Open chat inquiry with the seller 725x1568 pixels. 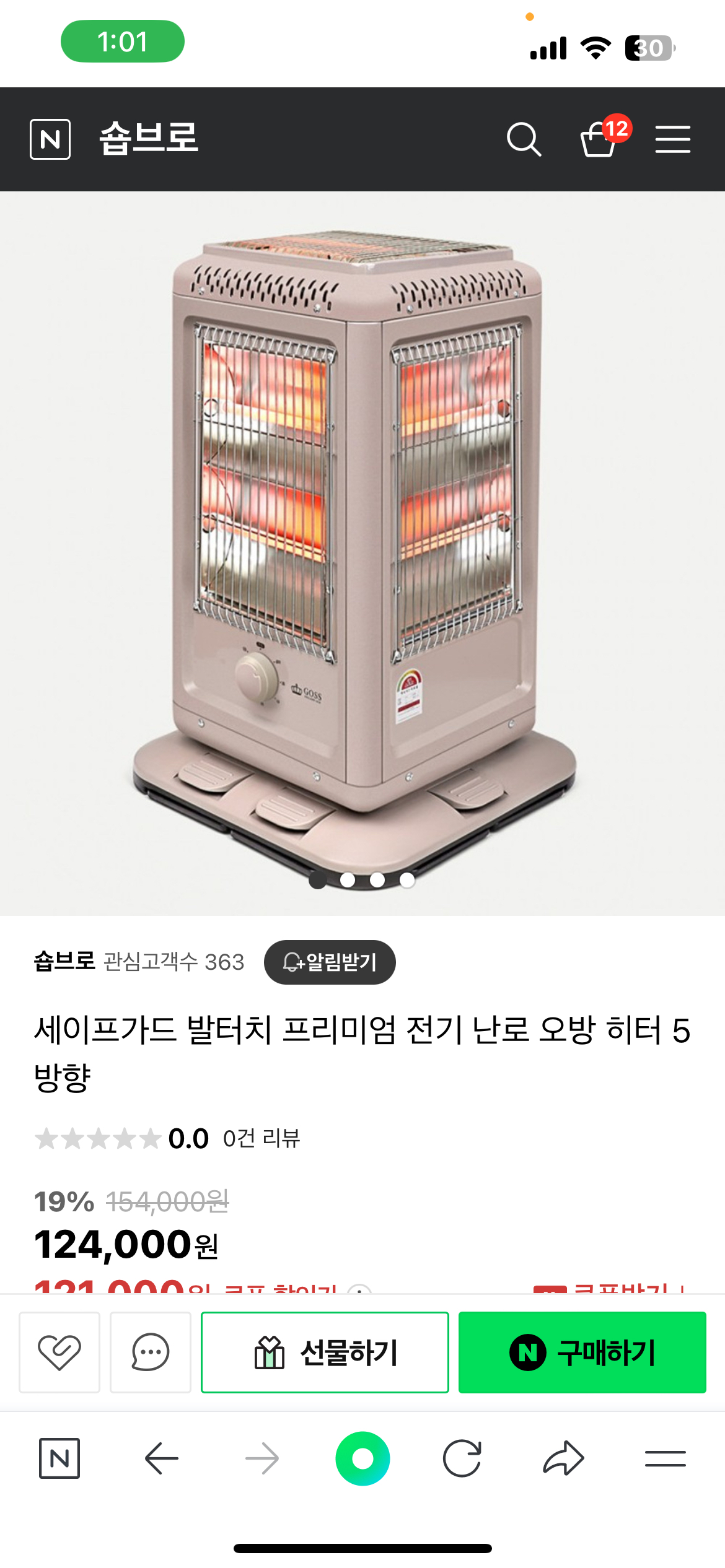pos(151,1352)
